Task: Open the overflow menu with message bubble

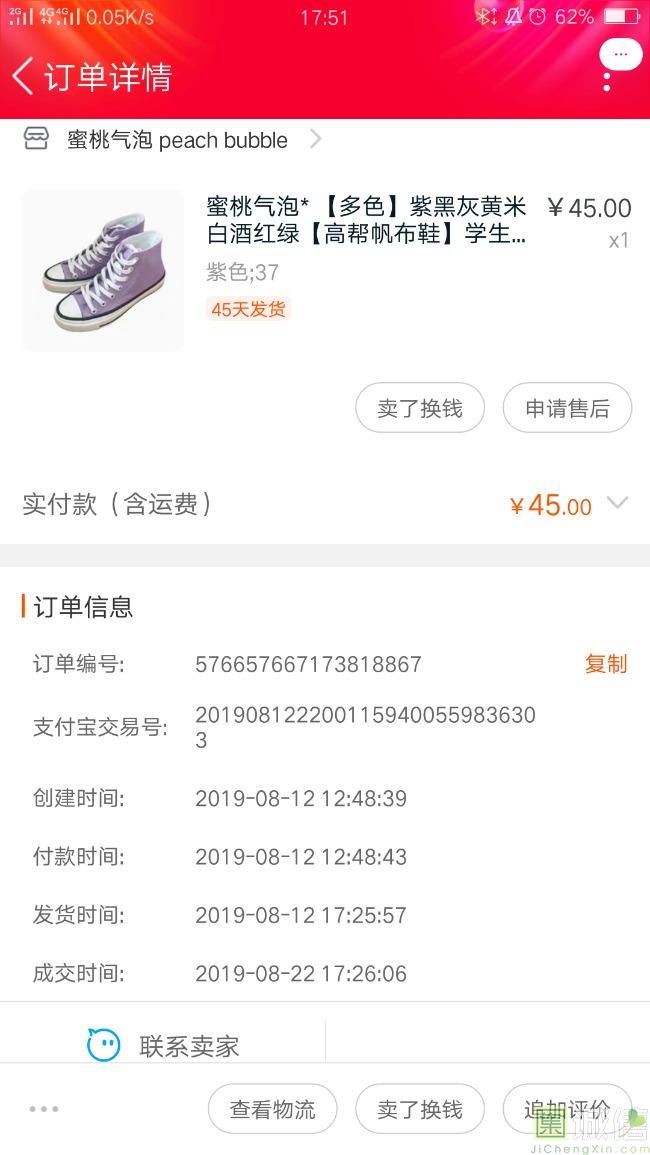Action: point(613,66)
